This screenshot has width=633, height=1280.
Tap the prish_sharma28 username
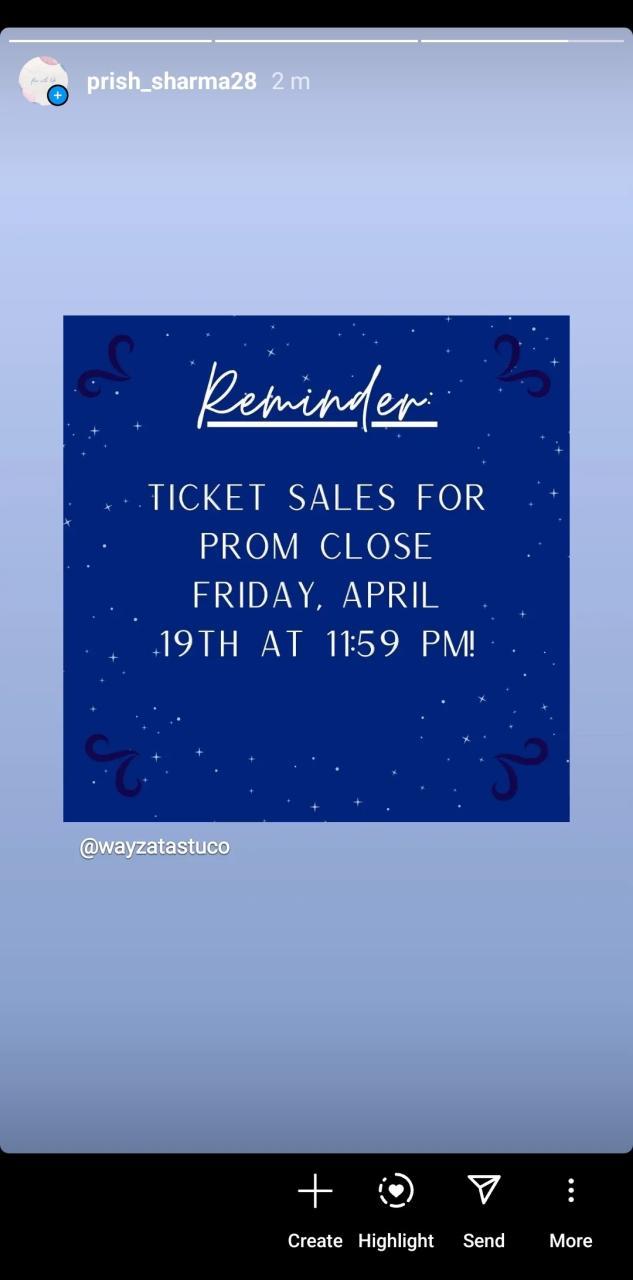tap(171, 82)
